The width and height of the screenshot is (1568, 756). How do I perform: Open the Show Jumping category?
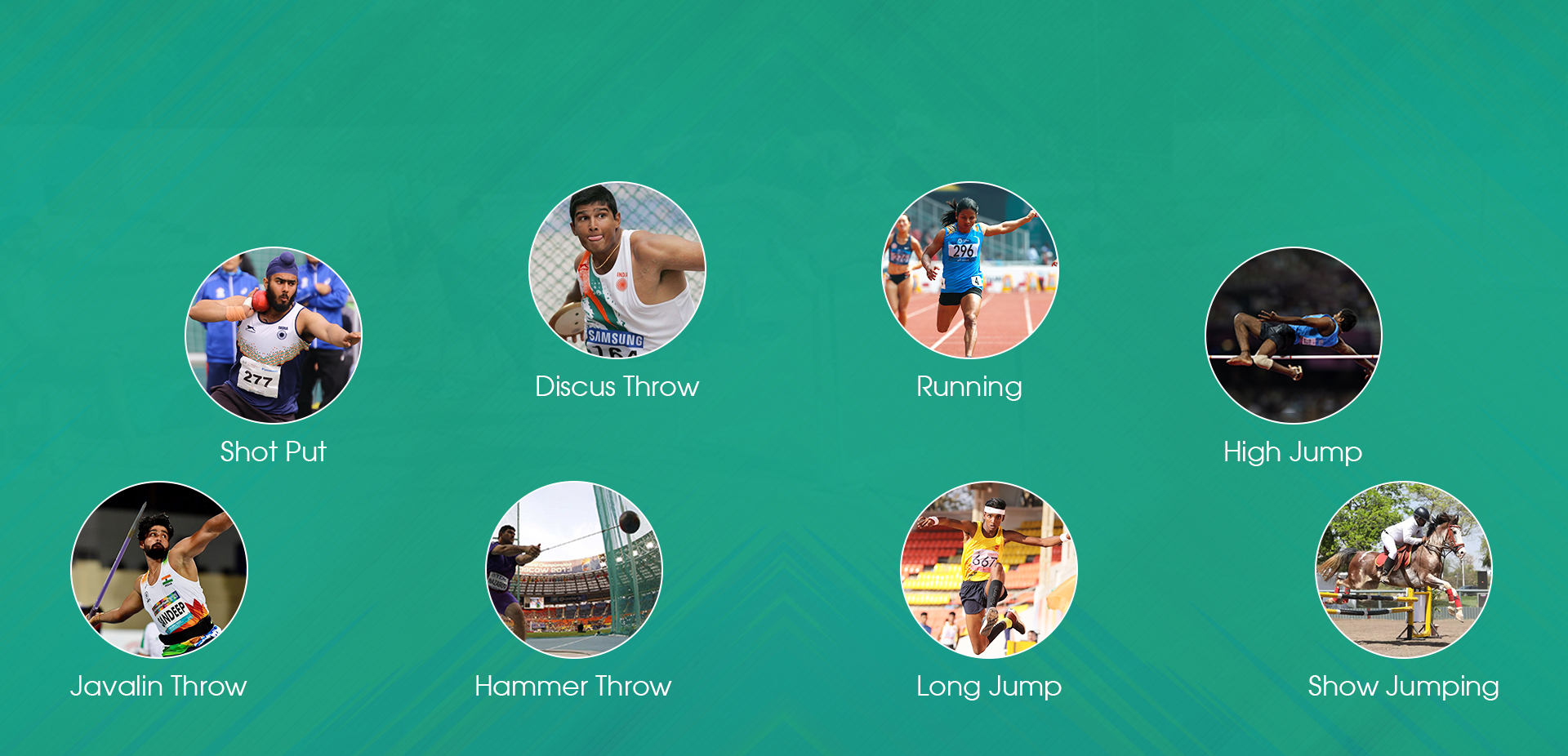(x=1403, y=570)
